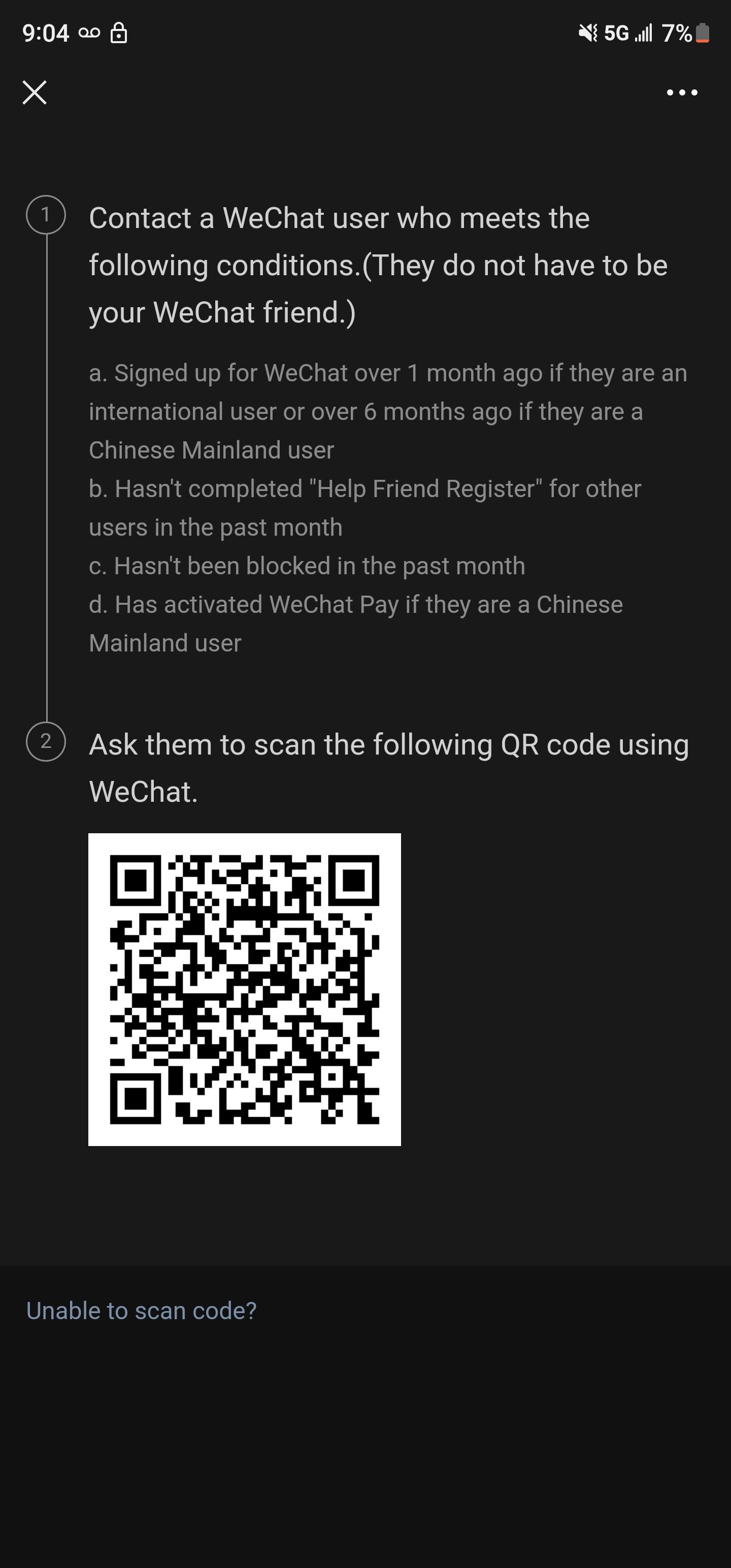Close the Help Friend Register page
Viewport: 731px width, 1568px height.
pyautogui.click(x=34, y=92)
